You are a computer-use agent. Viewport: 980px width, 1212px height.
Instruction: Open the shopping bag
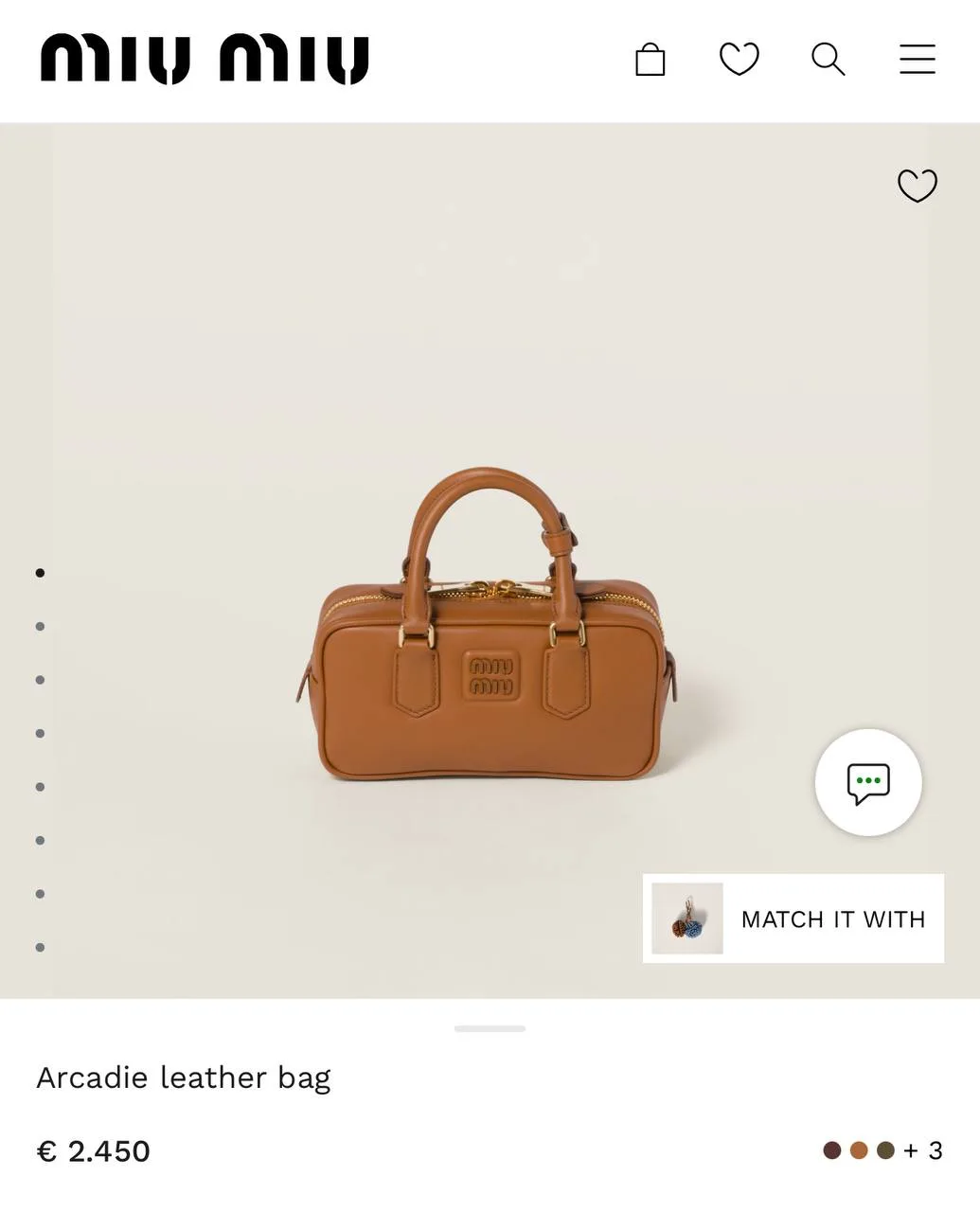pyautogui.click(x=650, y=60)
